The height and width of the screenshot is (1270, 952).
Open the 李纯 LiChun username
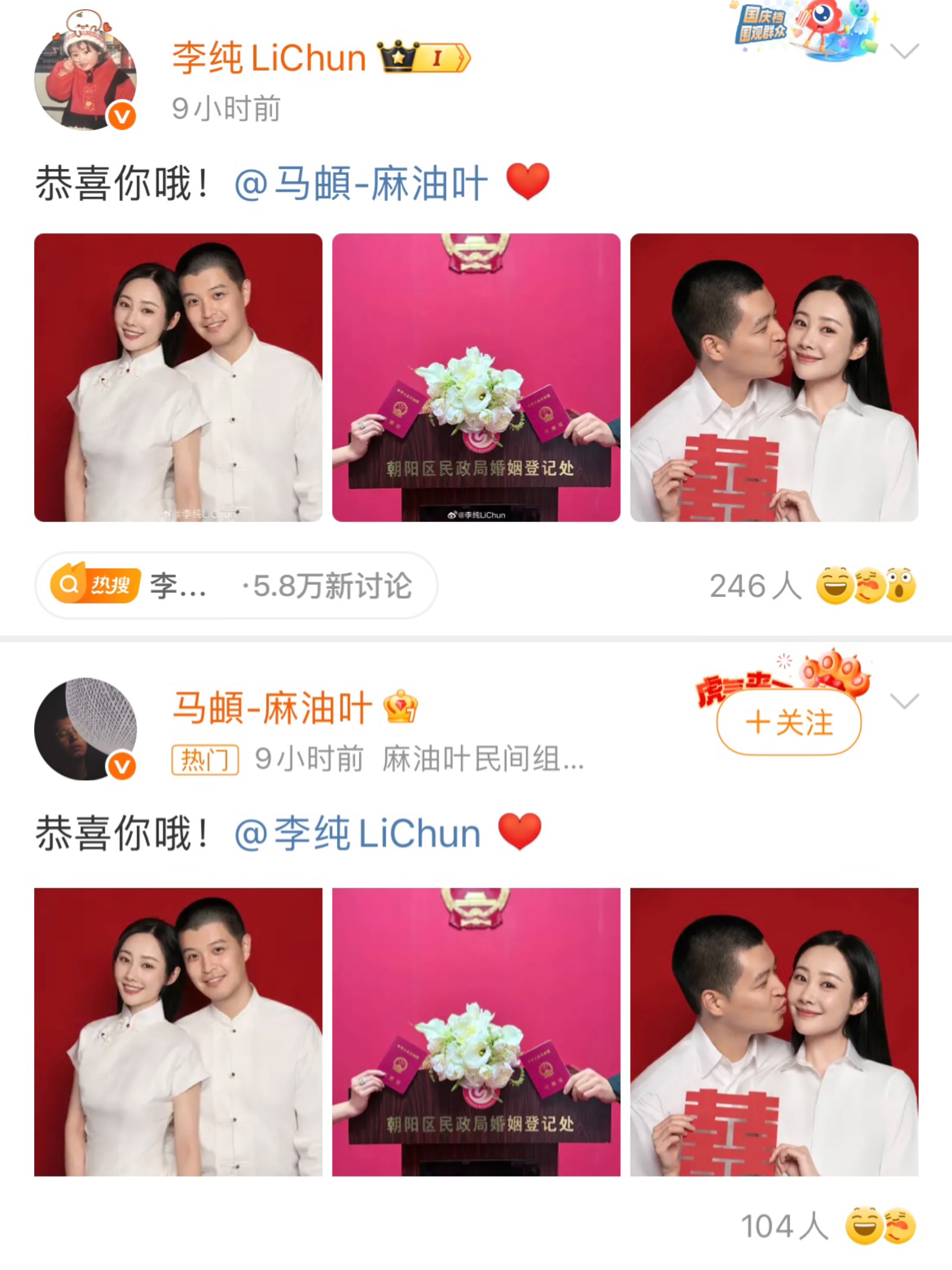269,58
